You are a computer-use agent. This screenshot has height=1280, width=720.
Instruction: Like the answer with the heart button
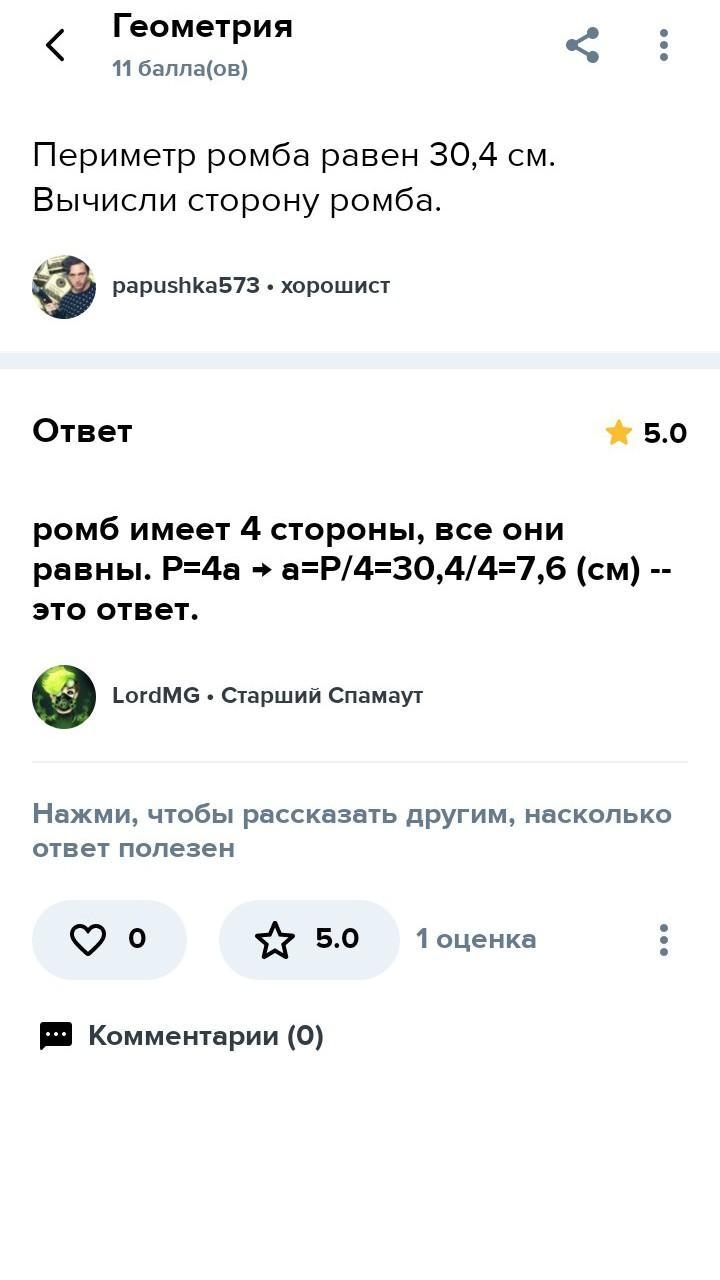(109, 939)
